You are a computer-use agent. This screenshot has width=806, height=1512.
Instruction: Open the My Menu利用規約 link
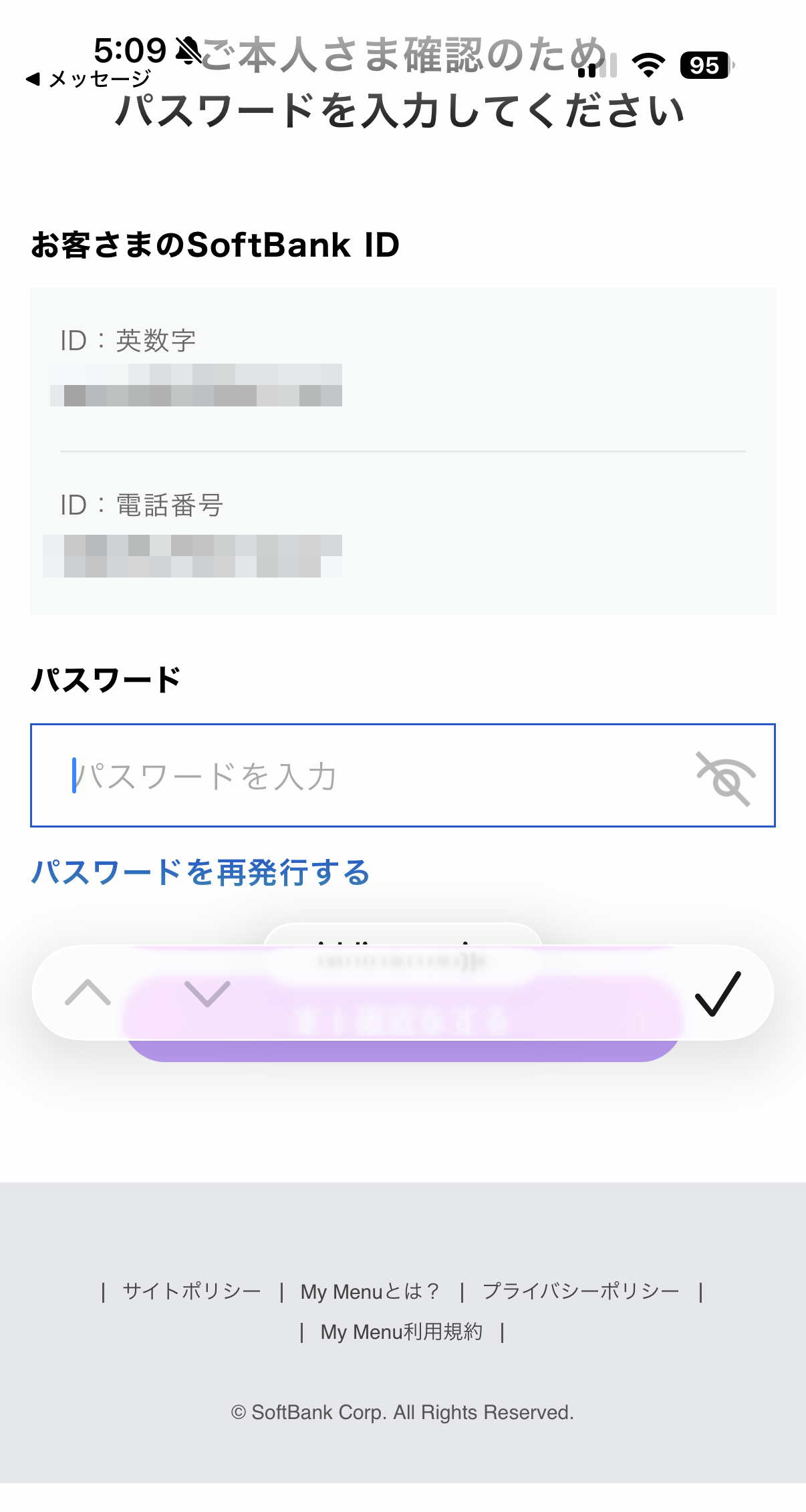click(401, 1332)
